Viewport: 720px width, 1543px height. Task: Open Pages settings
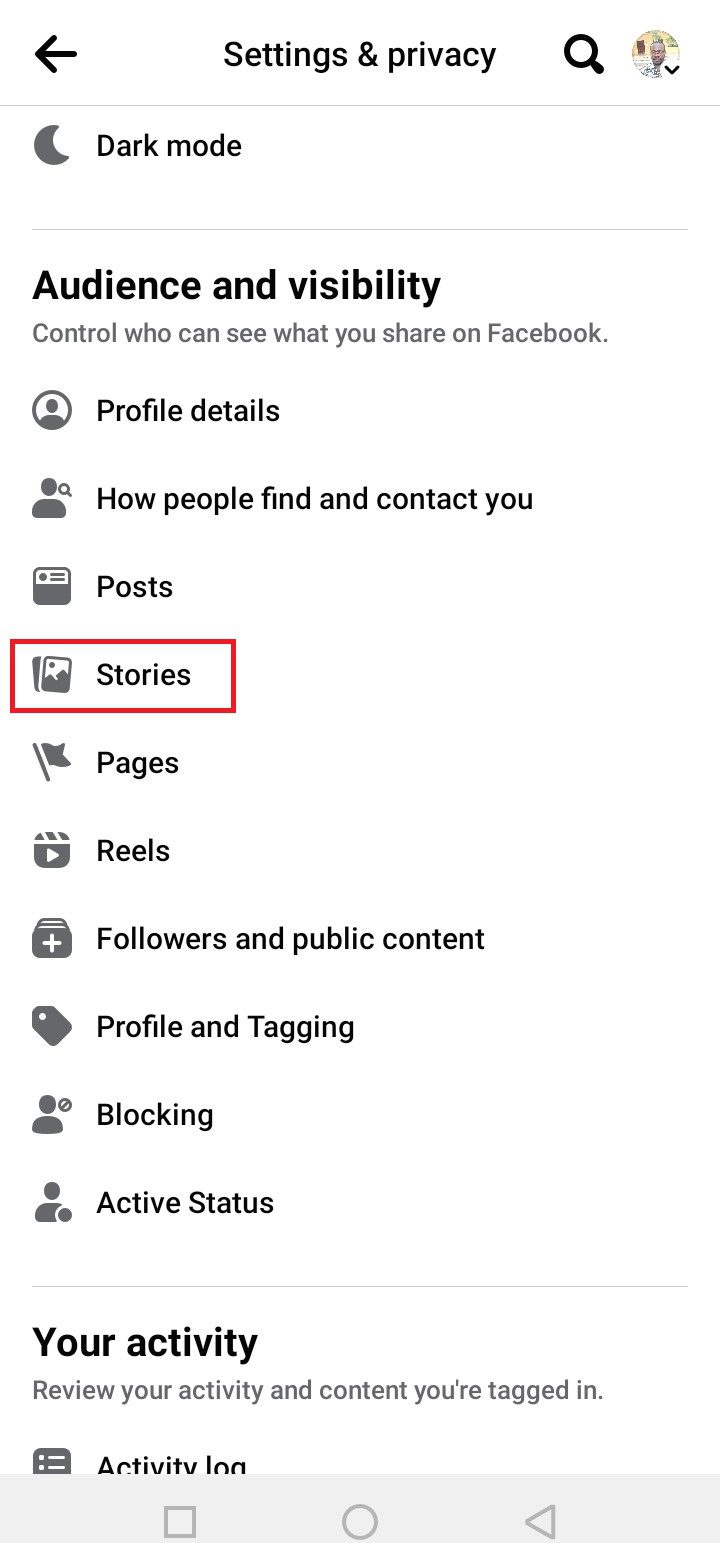[360, 763]
